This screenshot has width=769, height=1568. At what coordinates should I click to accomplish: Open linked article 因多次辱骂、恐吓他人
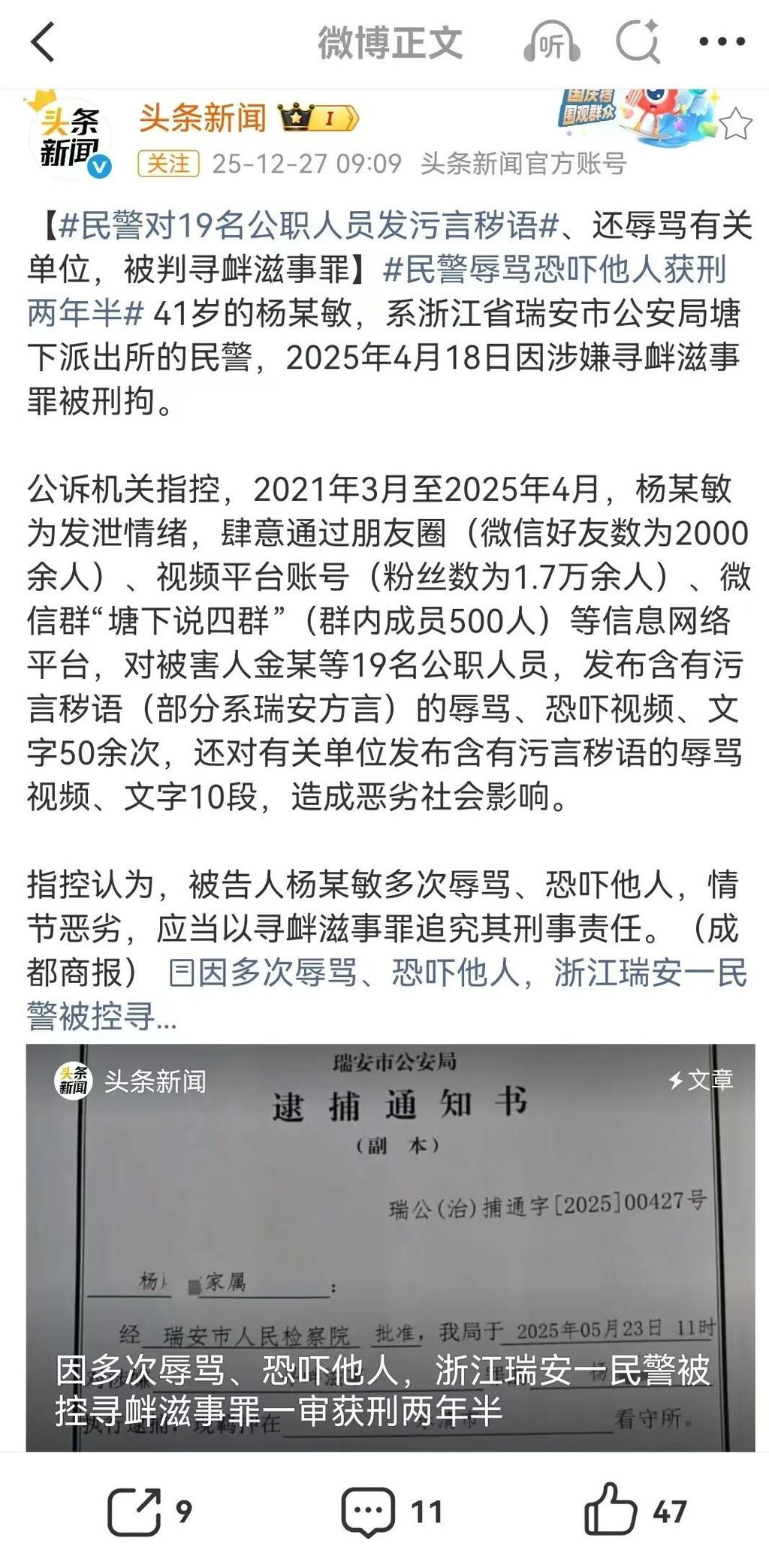pos(457,973)
